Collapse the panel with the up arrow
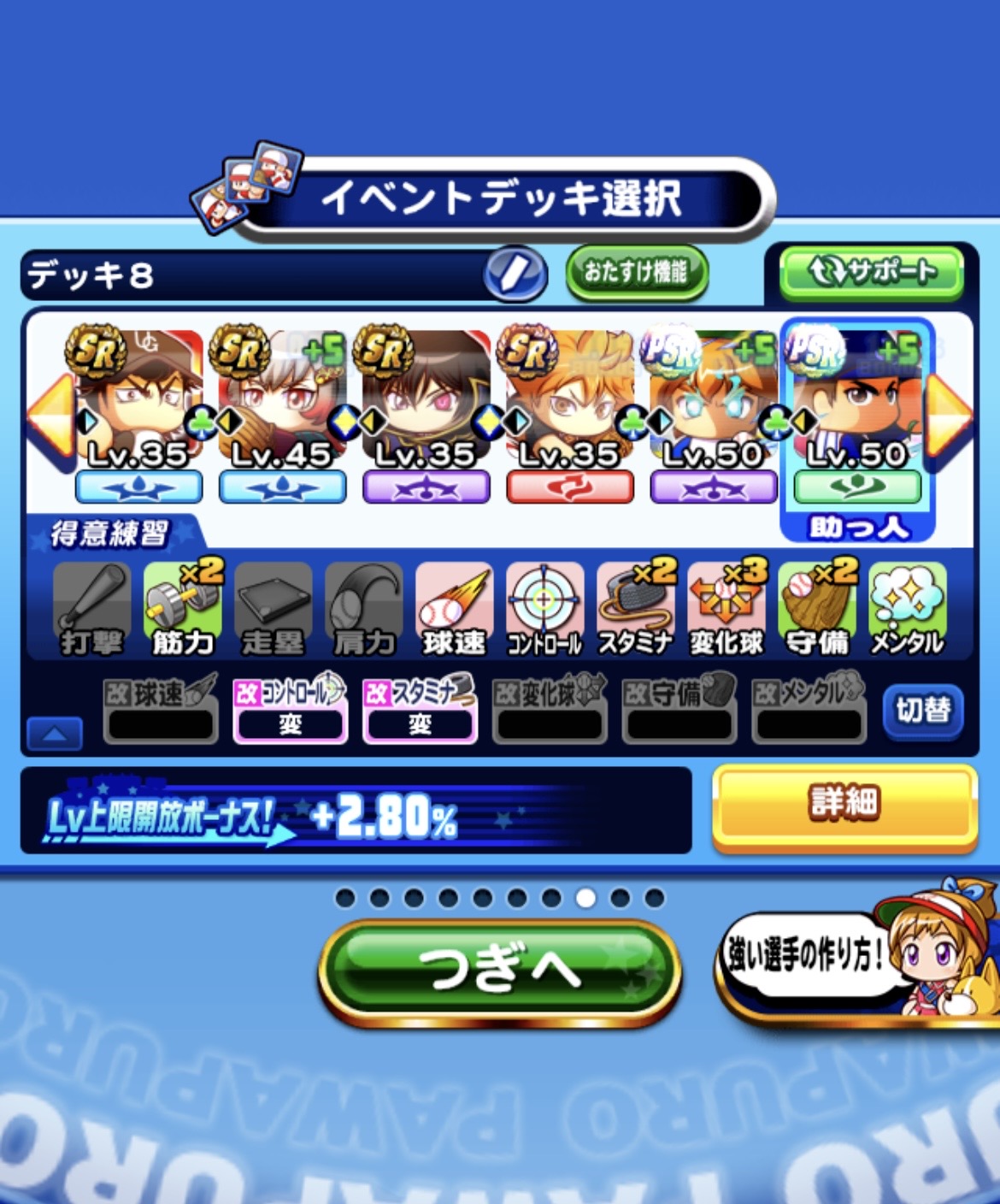This screenshot has width=1000, height=1204. 55,734
